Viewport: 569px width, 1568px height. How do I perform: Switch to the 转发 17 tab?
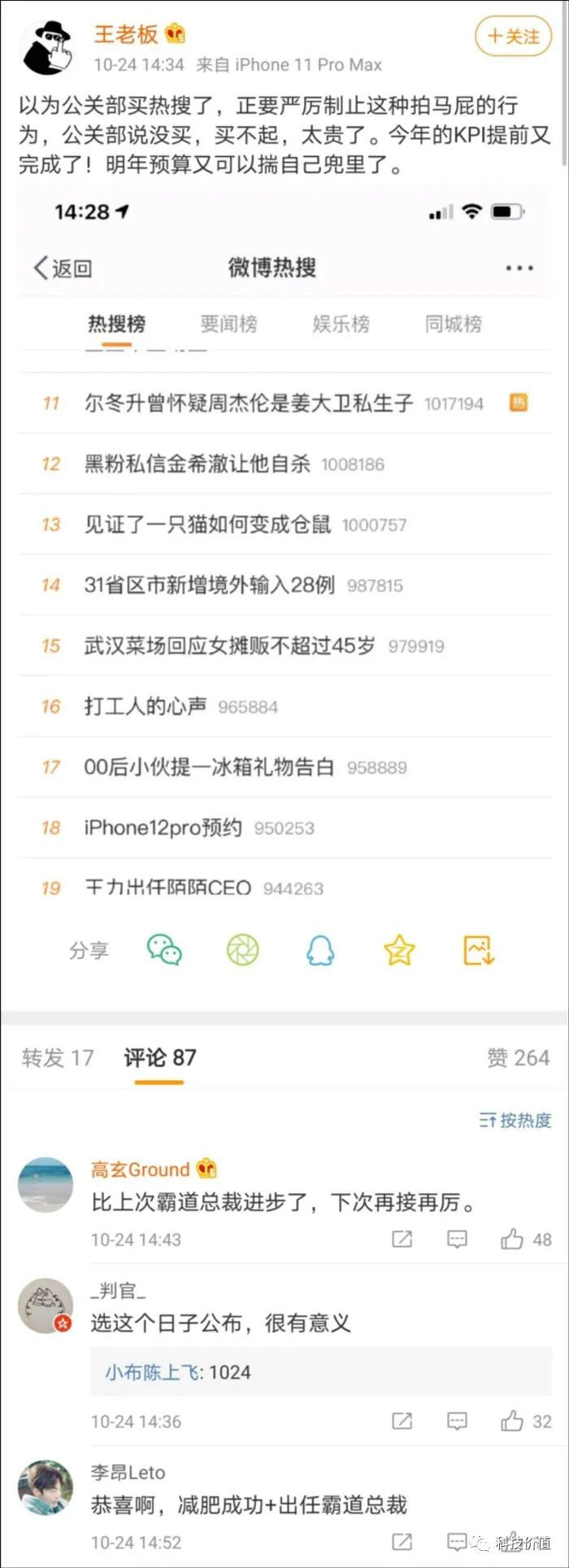[x=58, y=1058]
